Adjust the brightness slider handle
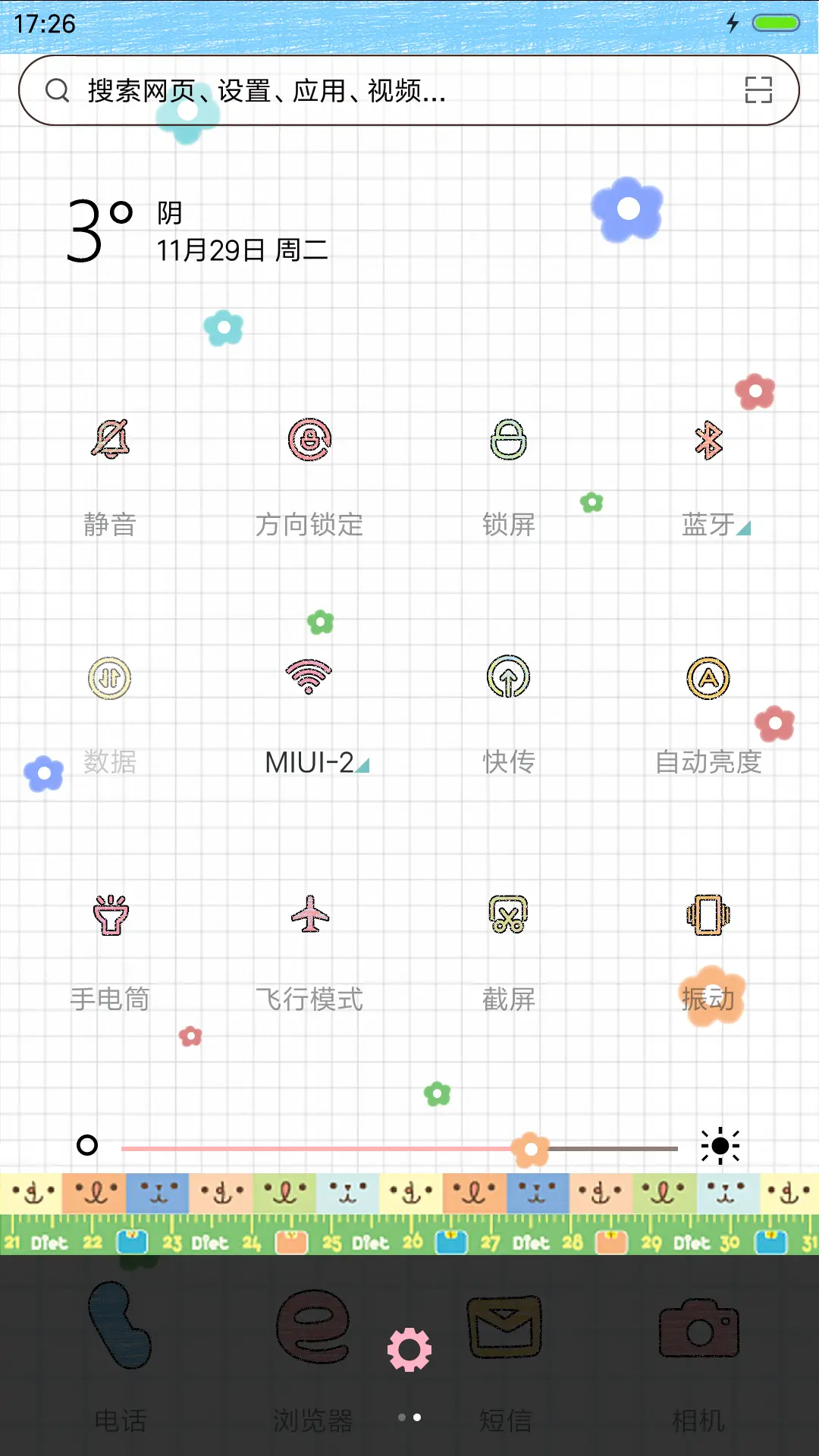 530,1147
